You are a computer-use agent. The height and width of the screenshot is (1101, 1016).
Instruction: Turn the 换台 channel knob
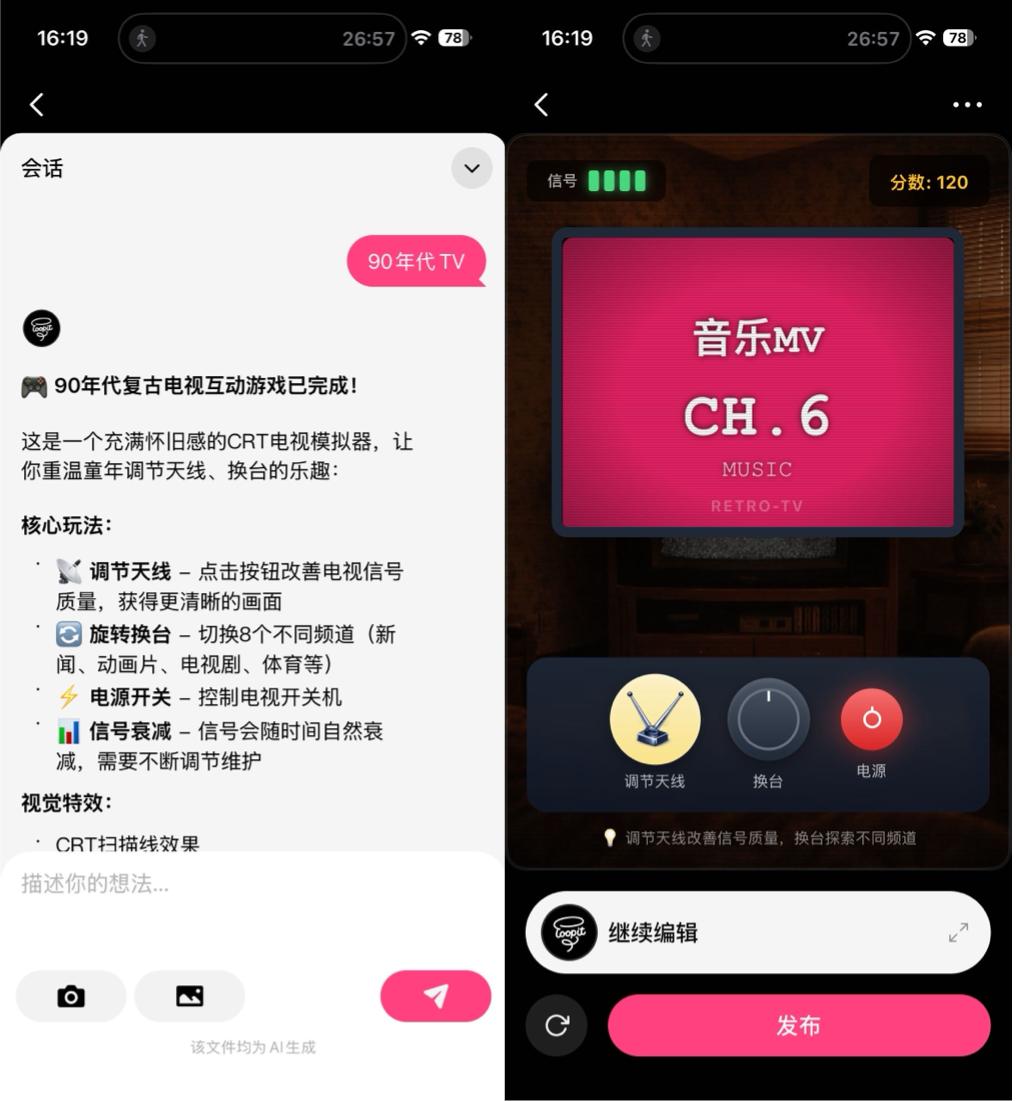click(x=768, y=720)
